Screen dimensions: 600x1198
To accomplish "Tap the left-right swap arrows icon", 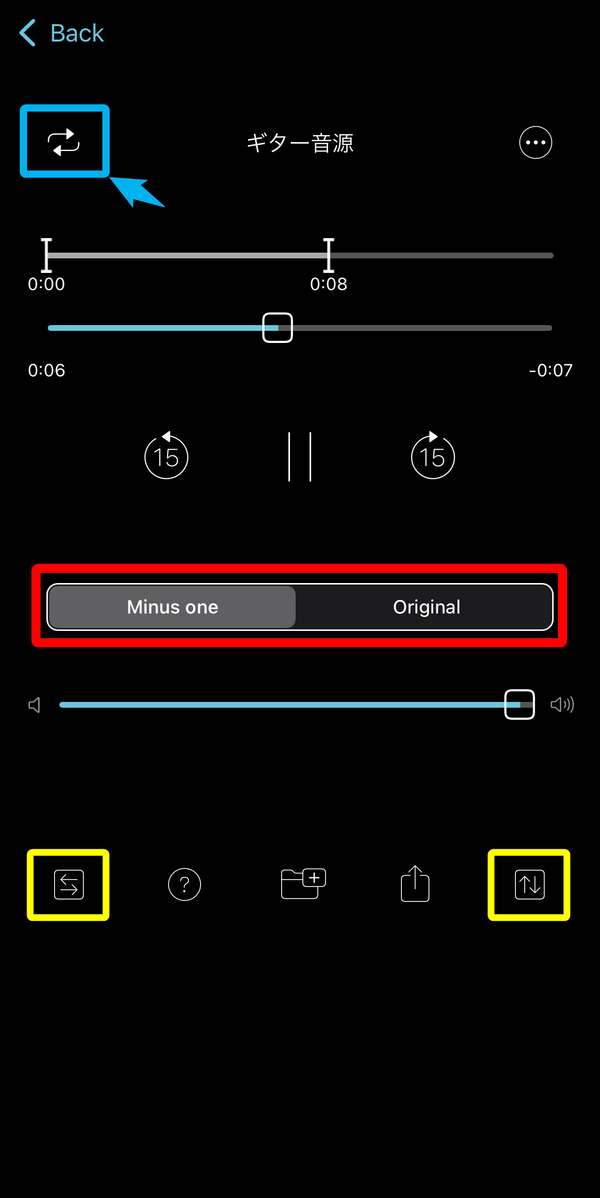I will (69, 885).
